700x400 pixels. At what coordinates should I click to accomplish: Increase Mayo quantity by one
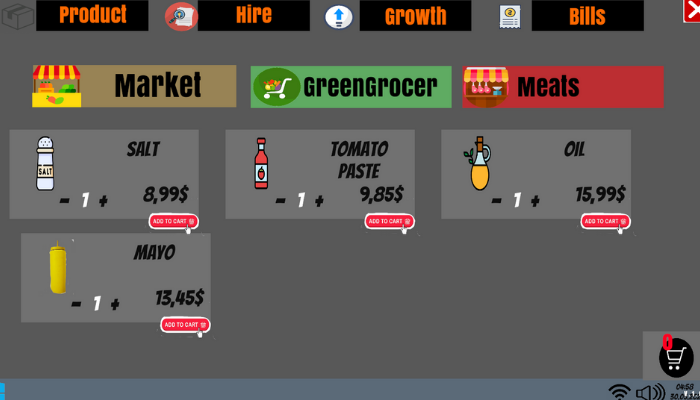(115, 304)
